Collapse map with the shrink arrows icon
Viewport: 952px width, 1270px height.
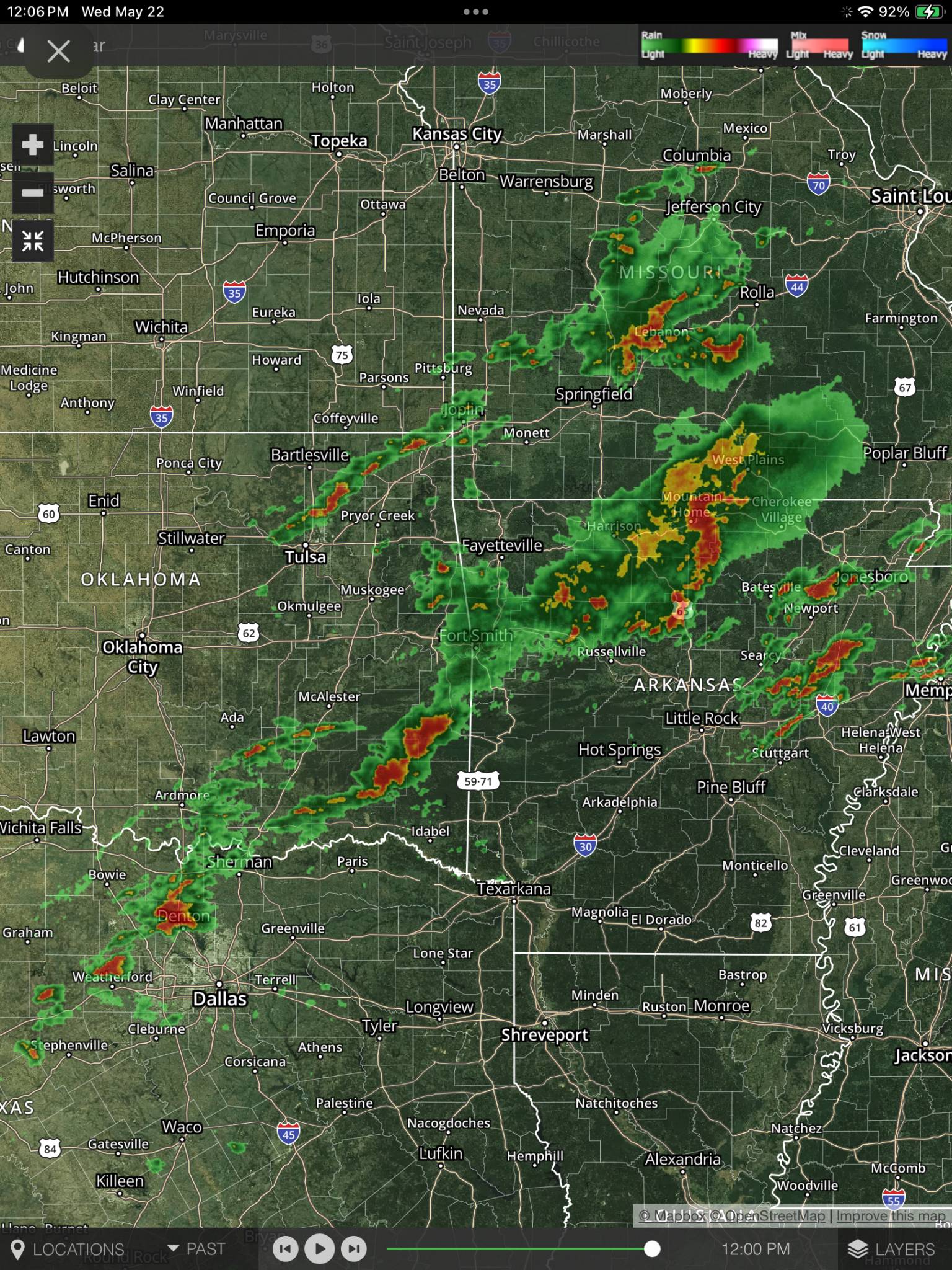pyautogui.click(x=33, y=241)
